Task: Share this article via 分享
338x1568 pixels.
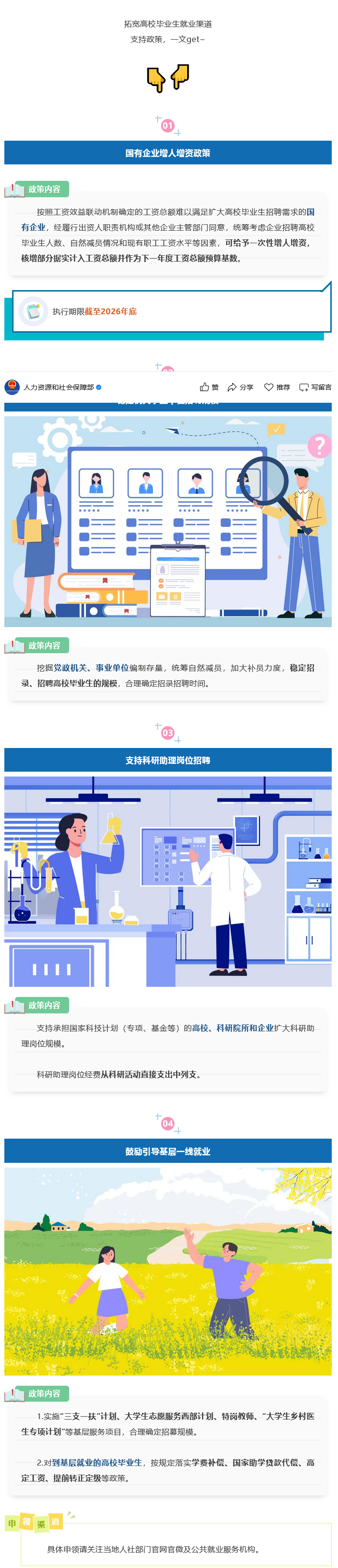Action: [240, 387]
